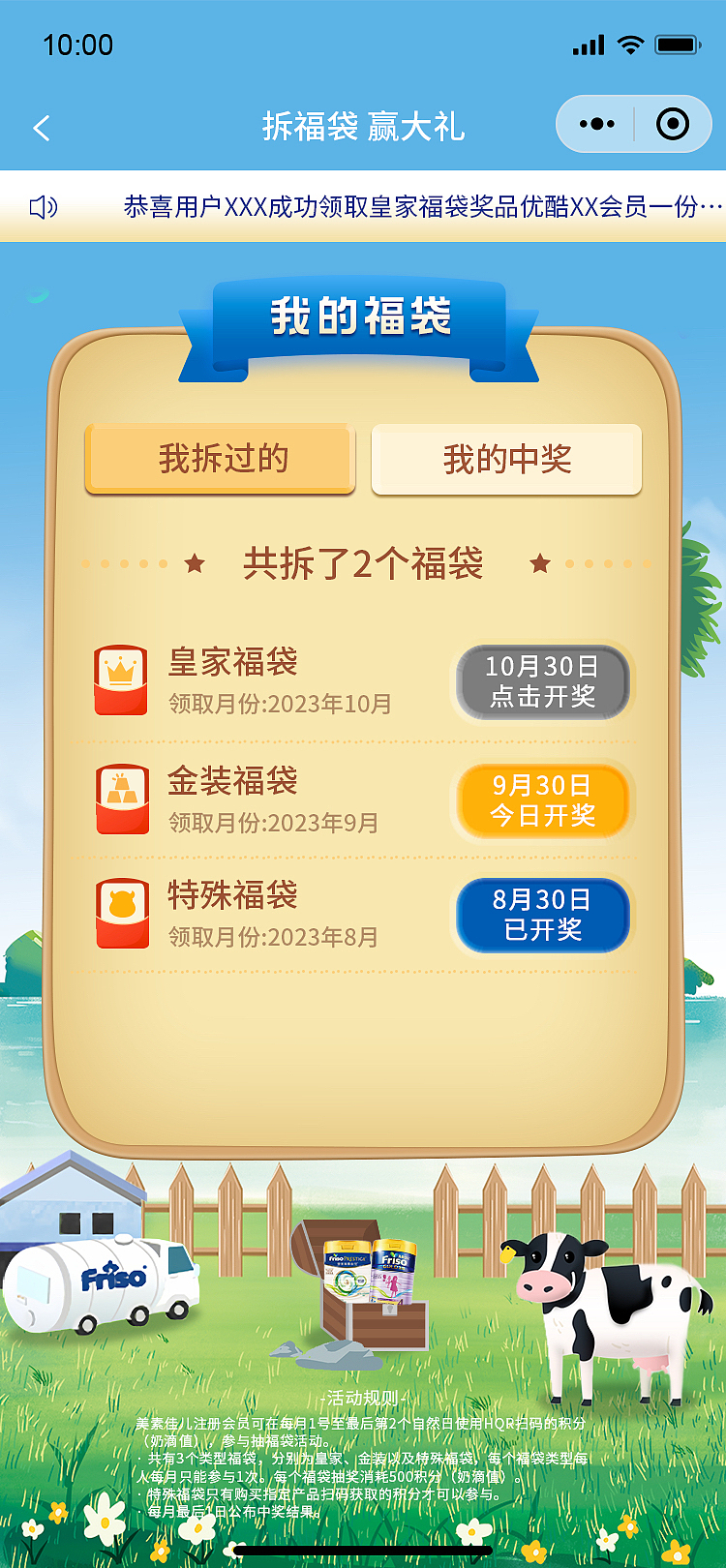This screenshot has height=1568, width=726.
Task: Tap the 我的福袋 title ribbon
Action: pos(363,315)
